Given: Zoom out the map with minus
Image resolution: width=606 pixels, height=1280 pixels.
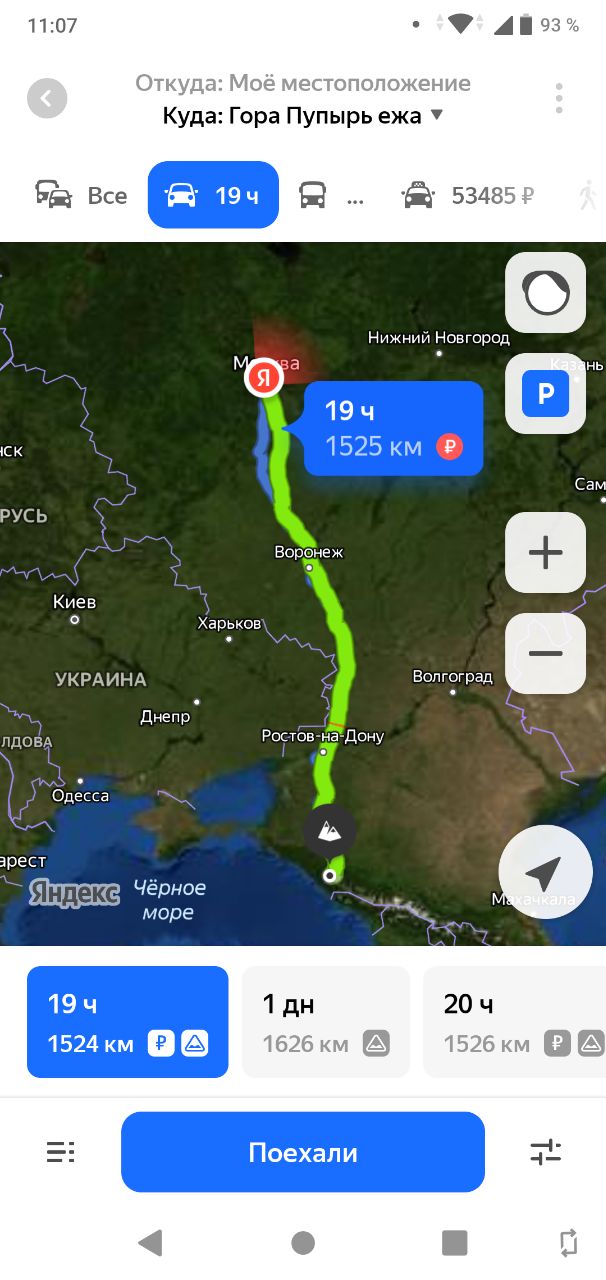Looking at the screenshot, I should point(545,654).
